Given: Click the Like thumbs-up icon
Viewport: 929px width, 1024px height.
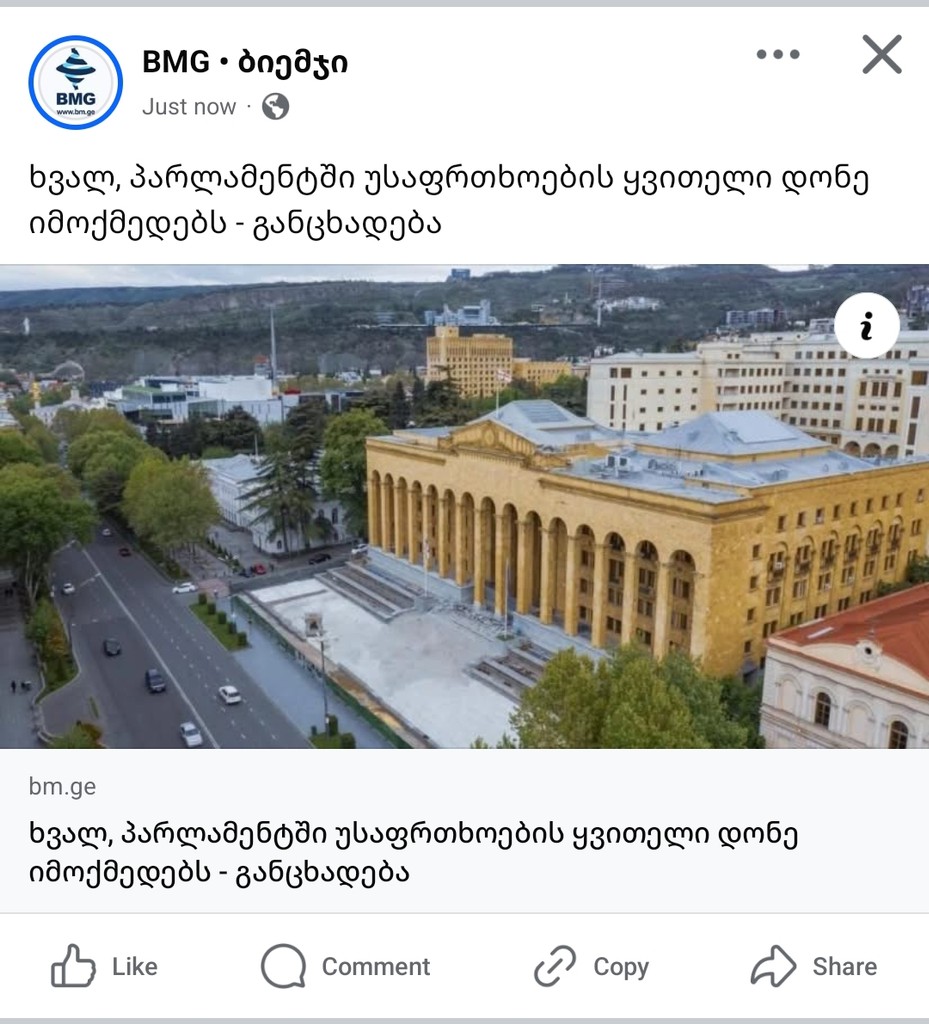Looking at the screenshot, I should tap(71, 966).
